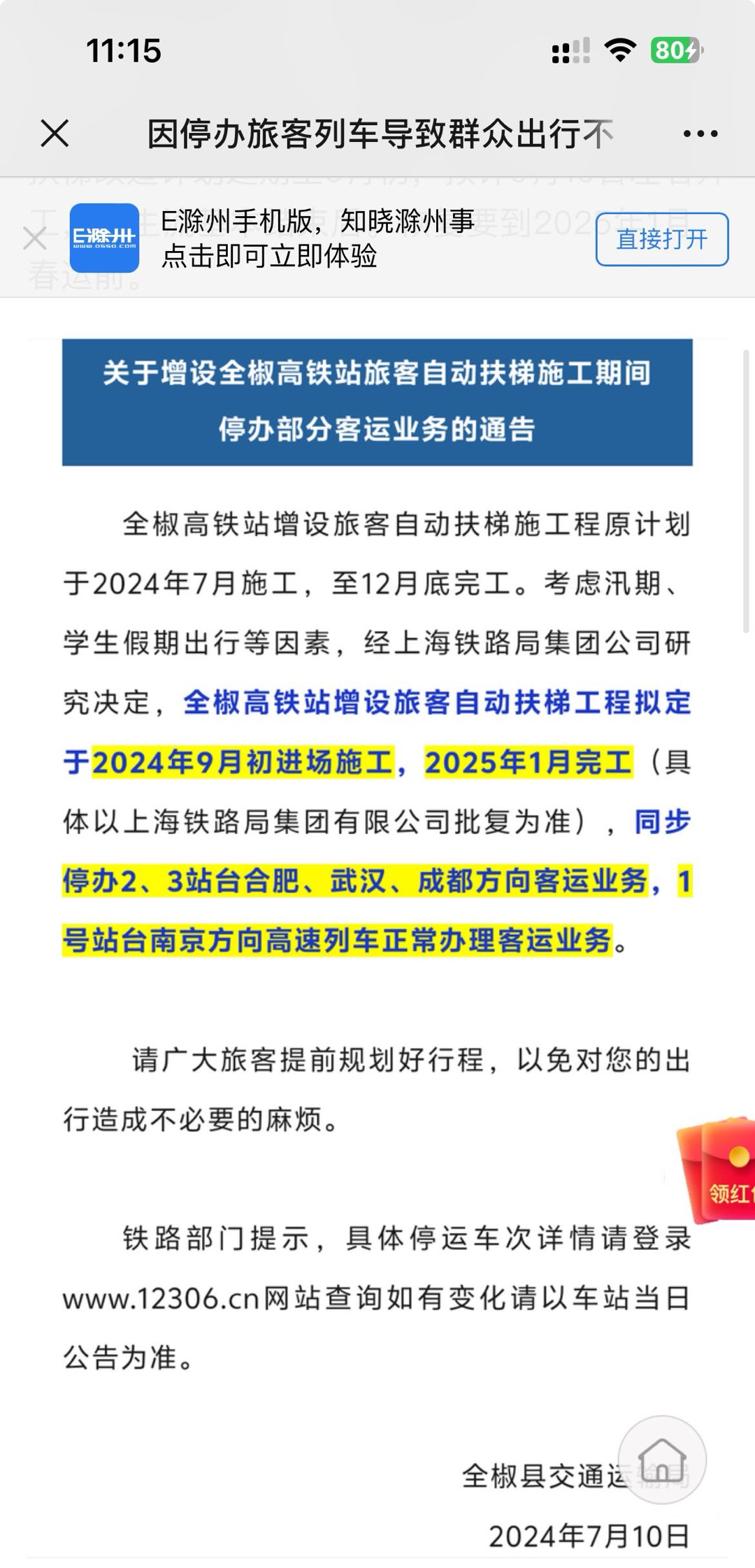Image resolution: width=755 pixels, height=1568 pixels.
Task: Tap the floating home button
Action: 661,1460
